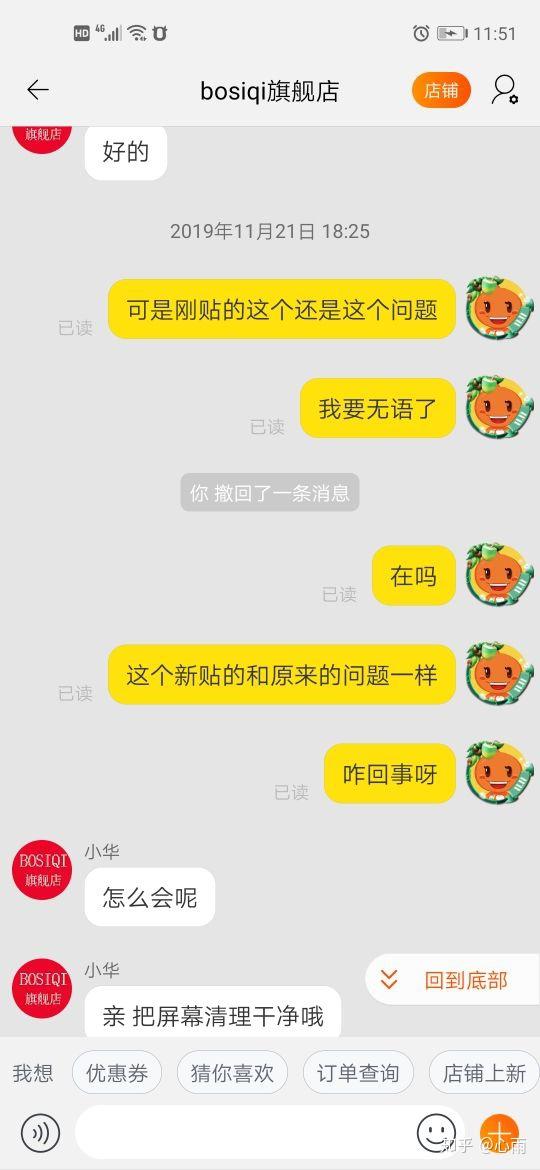Select the 优惠券 chip
This screenshot has width=540, height=1170.
(x=116, y=1073)
